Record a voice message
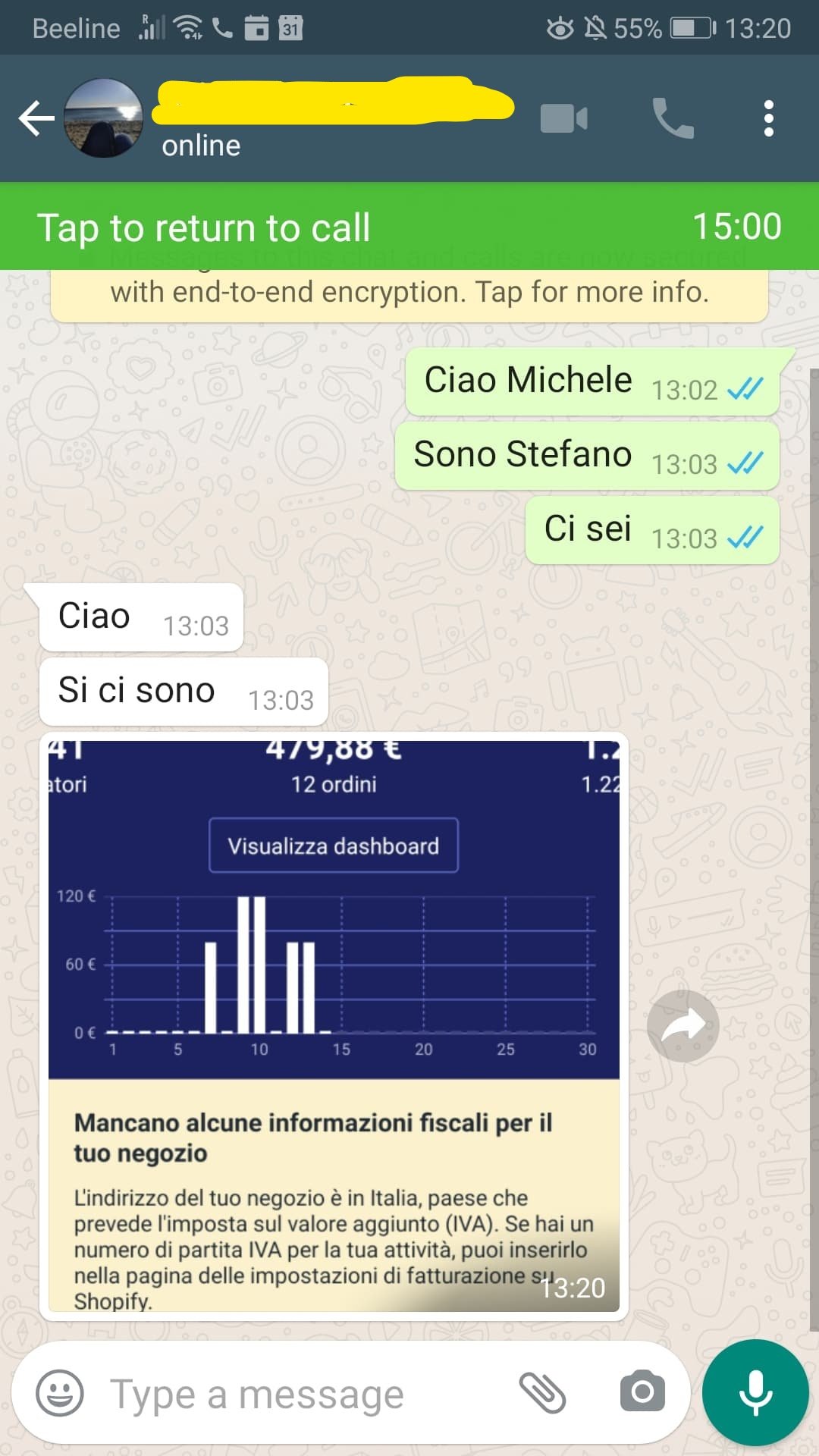The height and width of the screenshot is (1456, 819). [755, 1392]
